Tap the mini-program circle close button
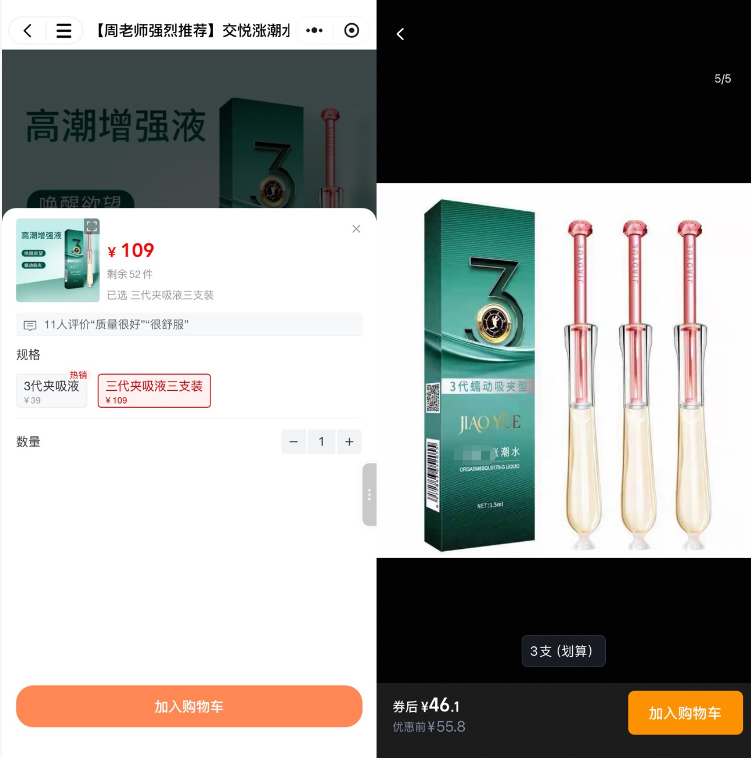The image size is (751, 758). pyautogui.click(x=351, y=31)
